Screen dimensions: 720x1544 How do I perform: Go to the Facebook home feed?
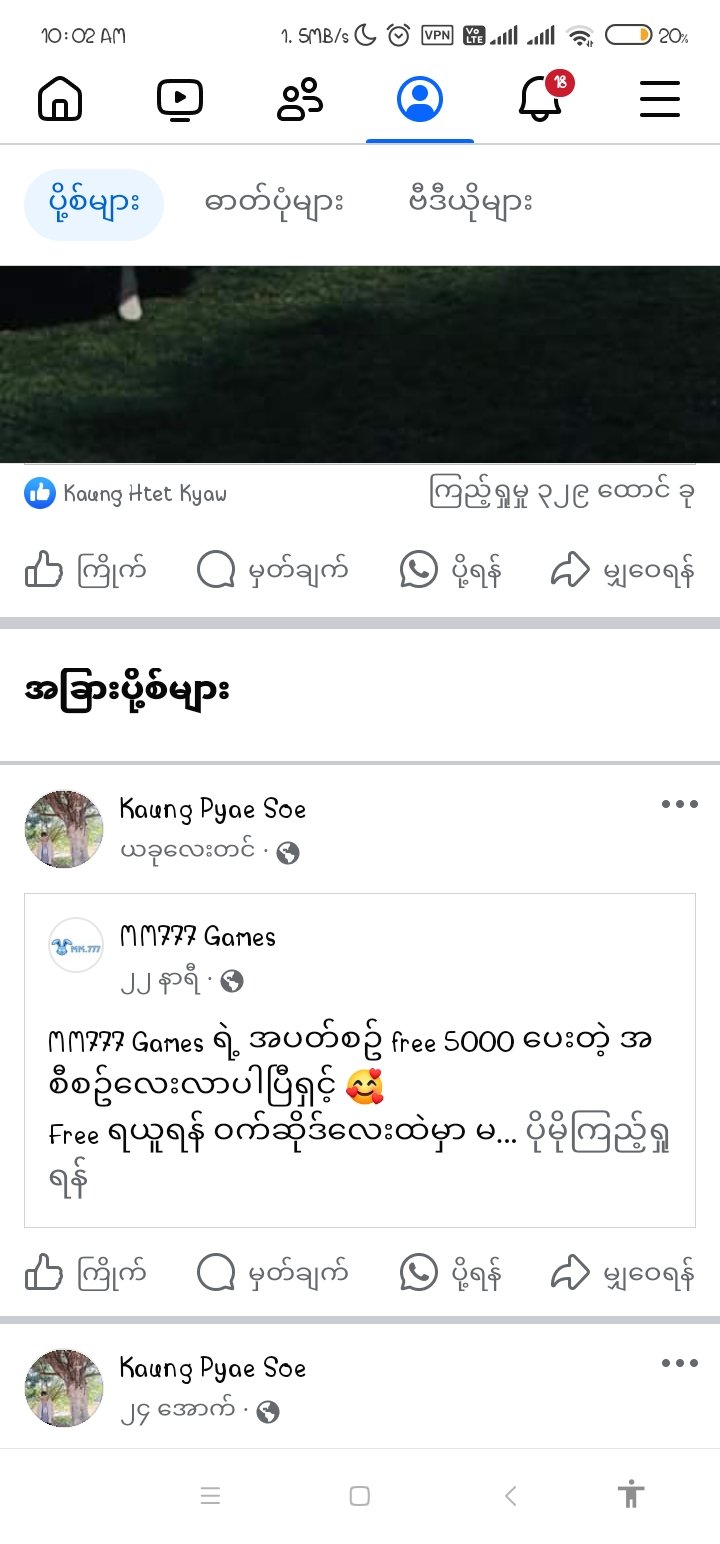tap(60, 99)
